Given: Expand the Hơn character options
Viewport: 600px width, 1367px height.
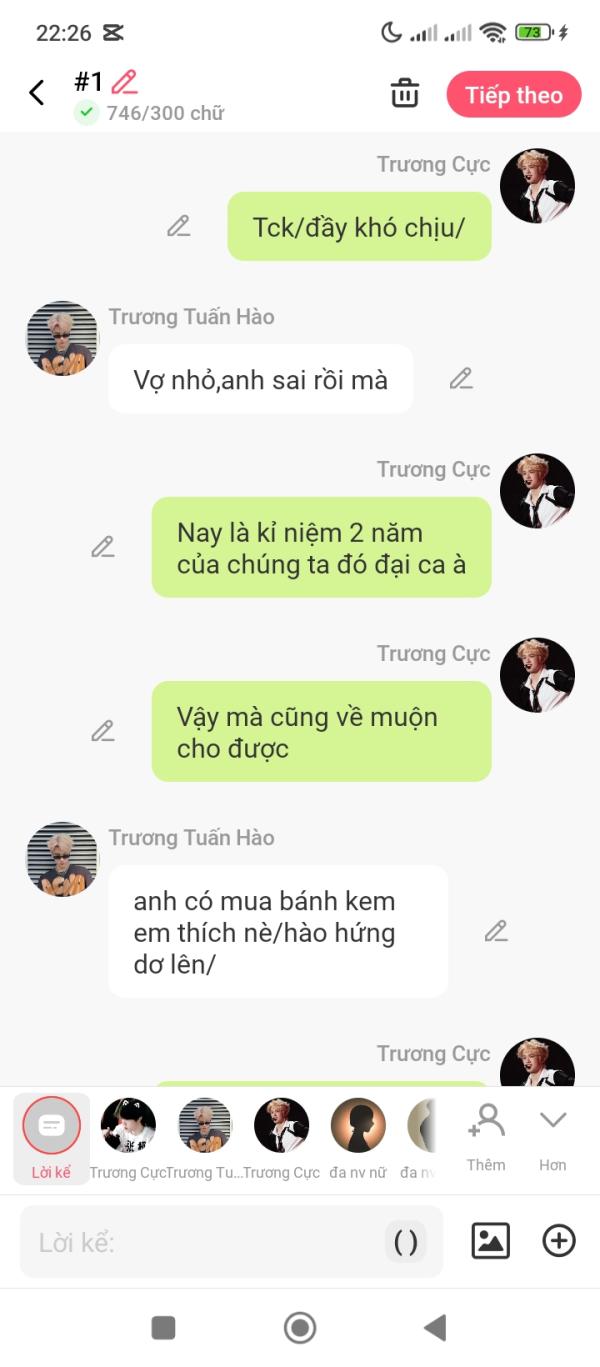Looking at the screenshot, I should [x=553, y=1137].
